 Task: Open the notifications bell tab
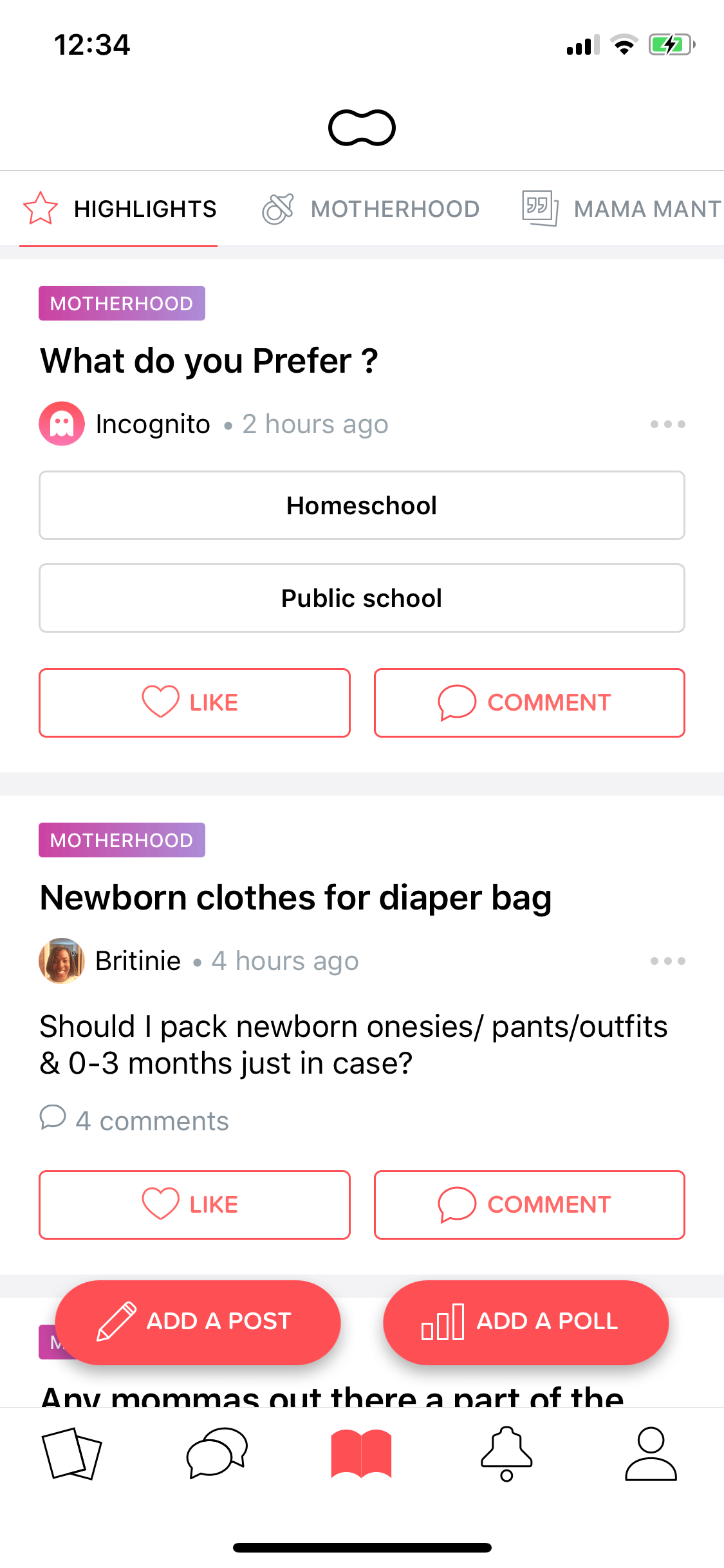(x=506, y=1454)
